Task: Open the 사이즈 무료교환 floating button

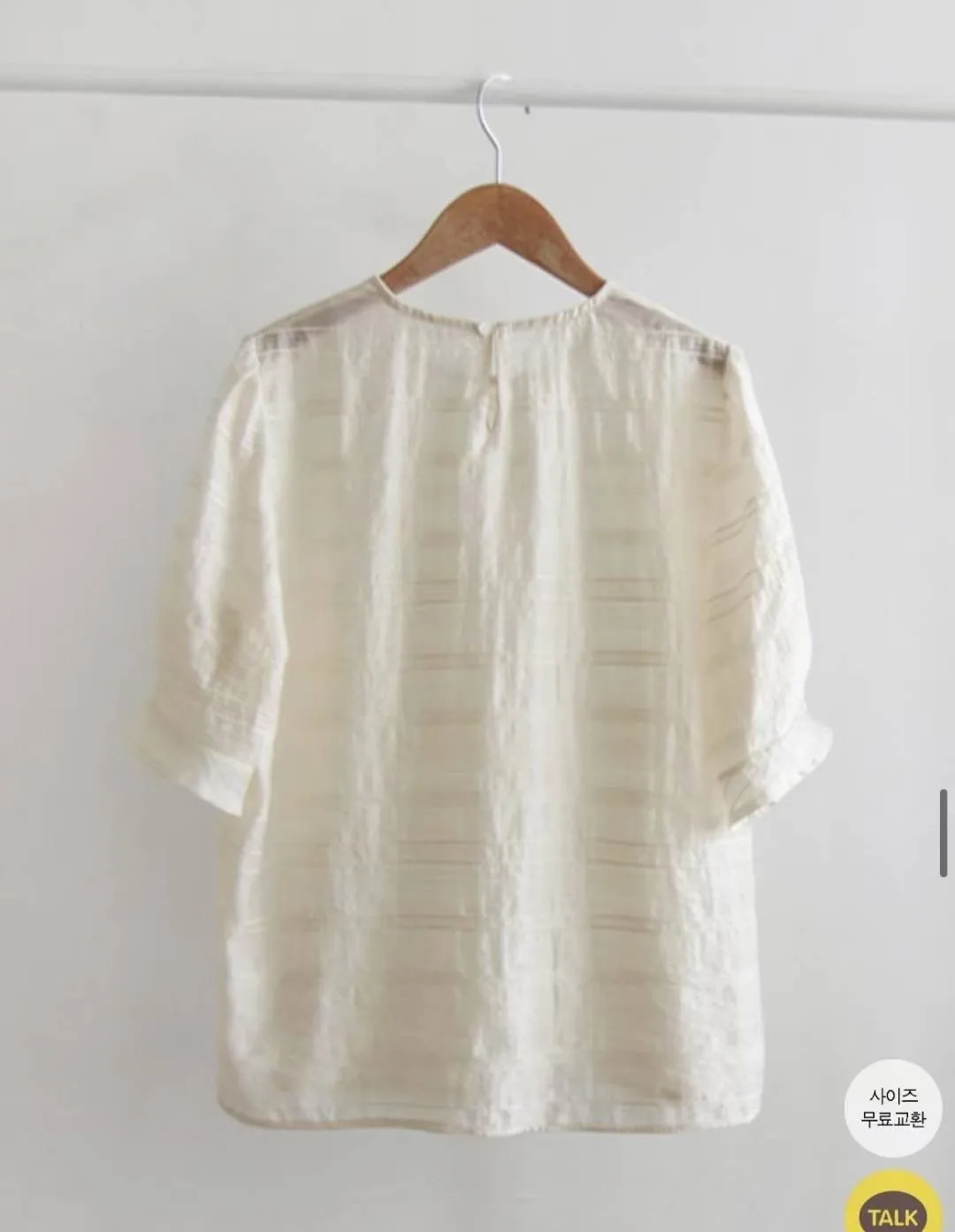Action: tap(893, 1108)
